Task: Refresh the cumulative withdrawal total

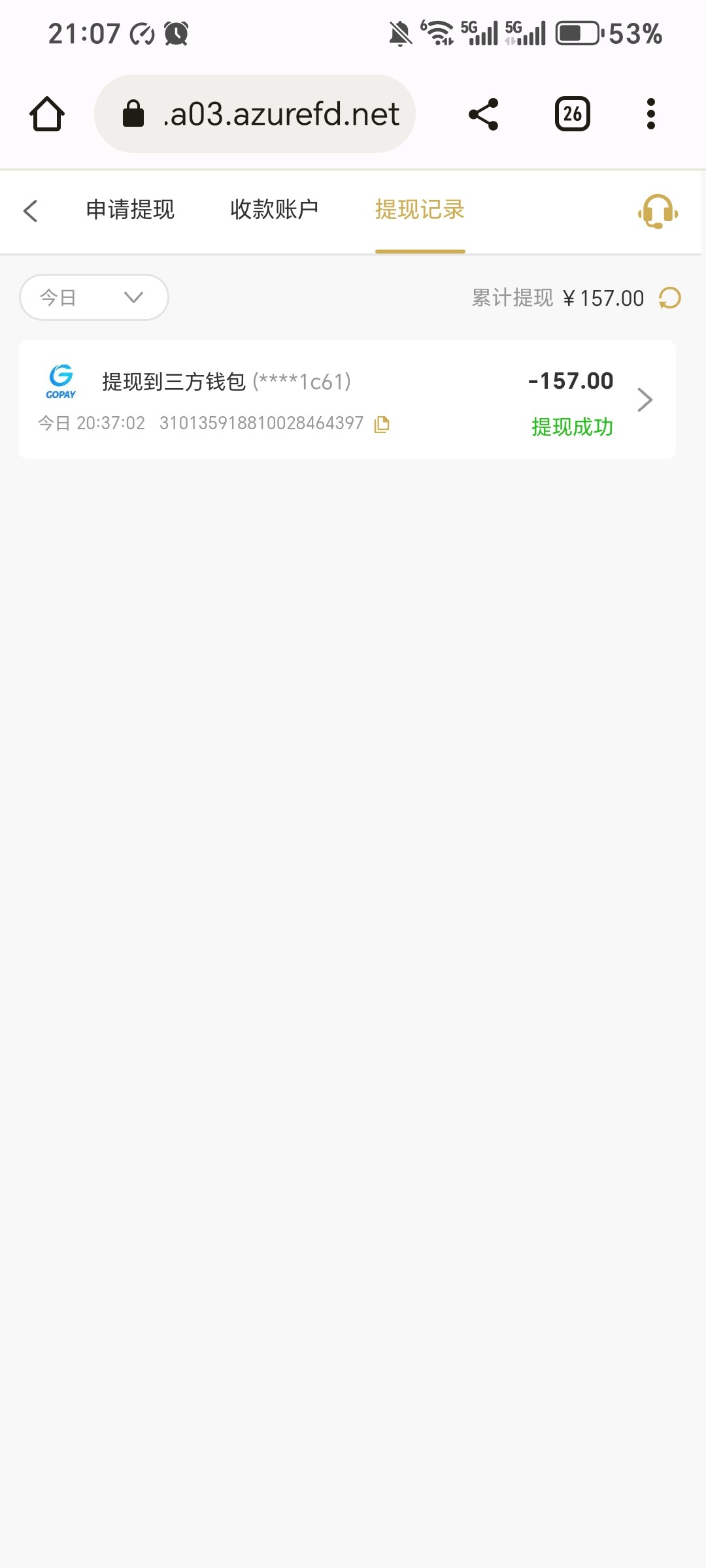Action: [670, 298]
